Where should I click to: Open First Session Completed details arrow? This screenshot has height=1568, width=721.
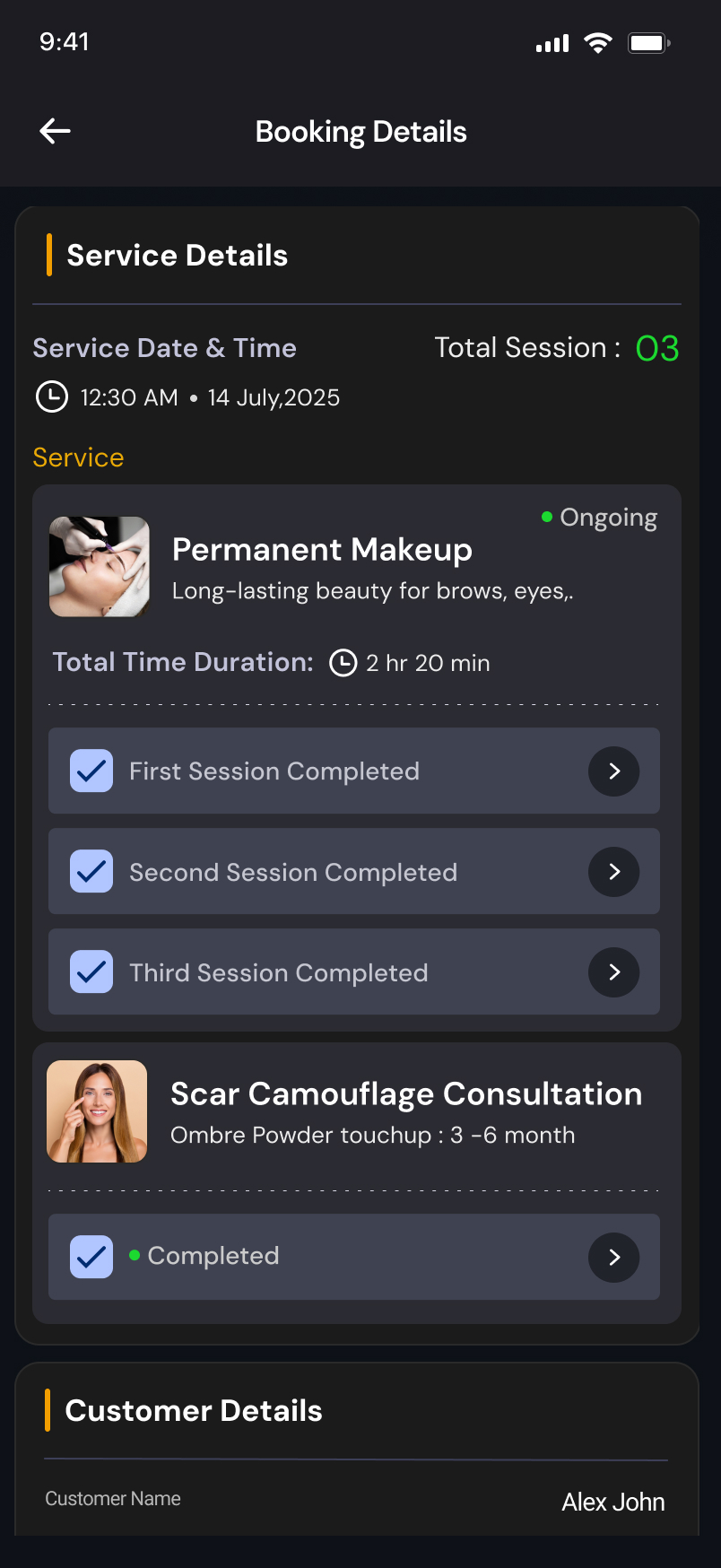click(613, 771)
